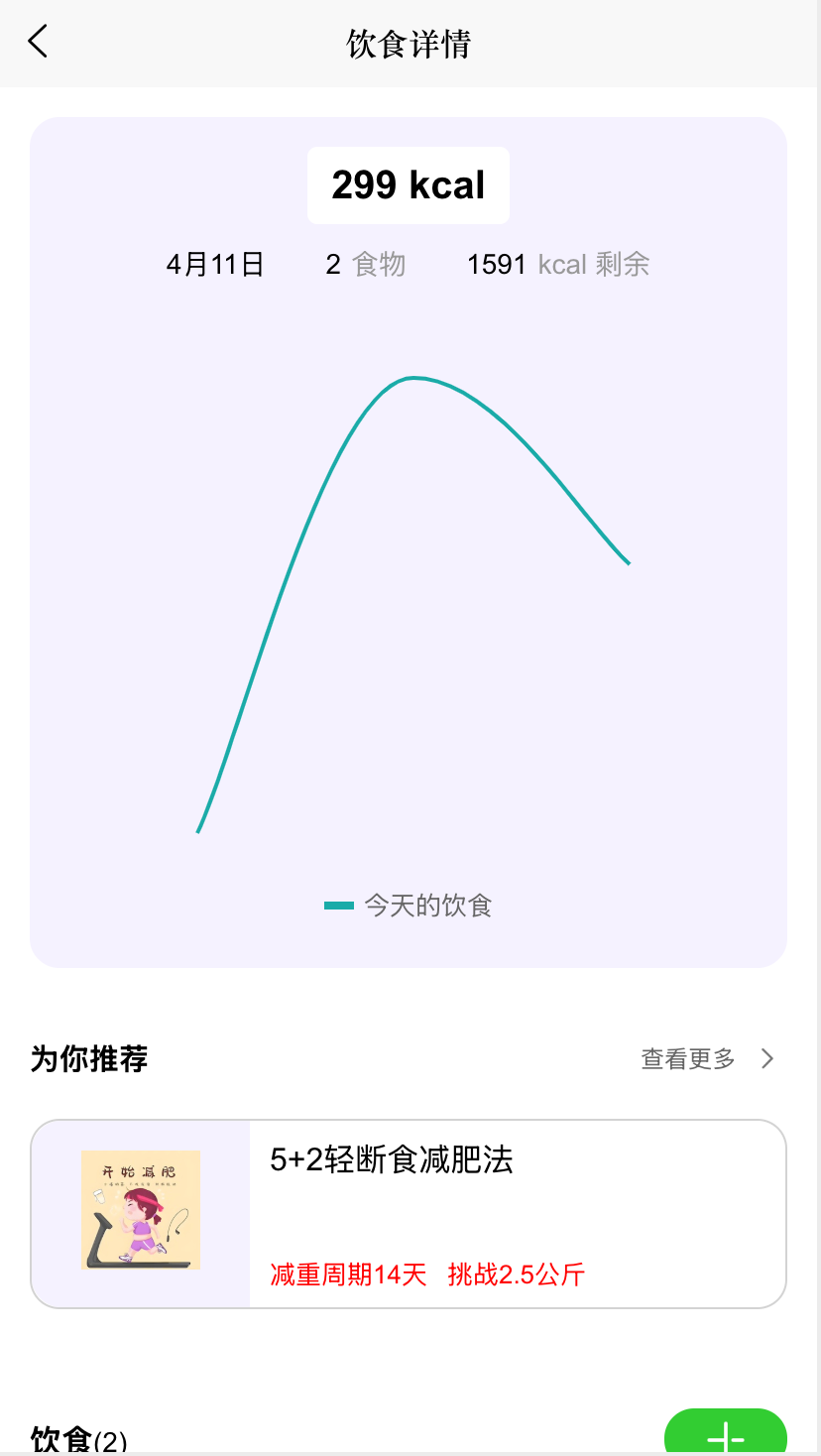This screenshot has height=1456, width=821.
Task: Tap the back arrow to exit diet details
Action: pyautogui.click(x=38, y=43)
